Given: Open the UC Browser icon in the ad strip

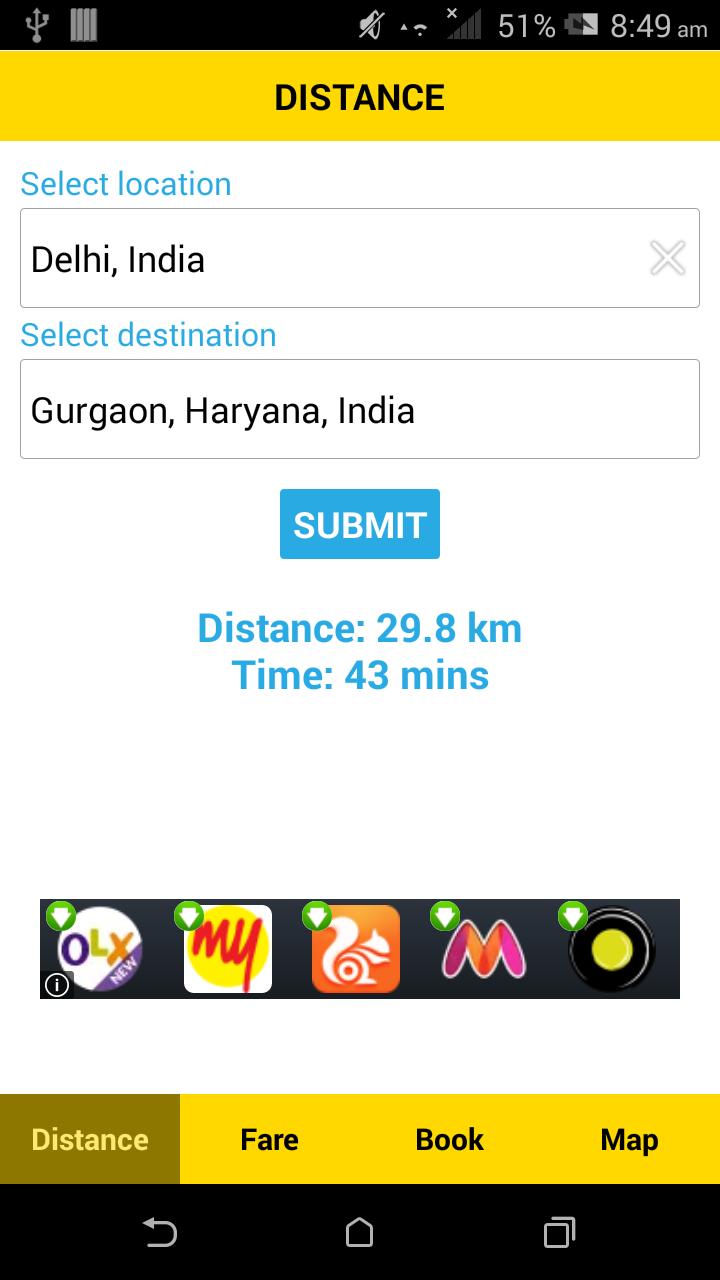Looking at the screenshot, I should coord(356,950).
